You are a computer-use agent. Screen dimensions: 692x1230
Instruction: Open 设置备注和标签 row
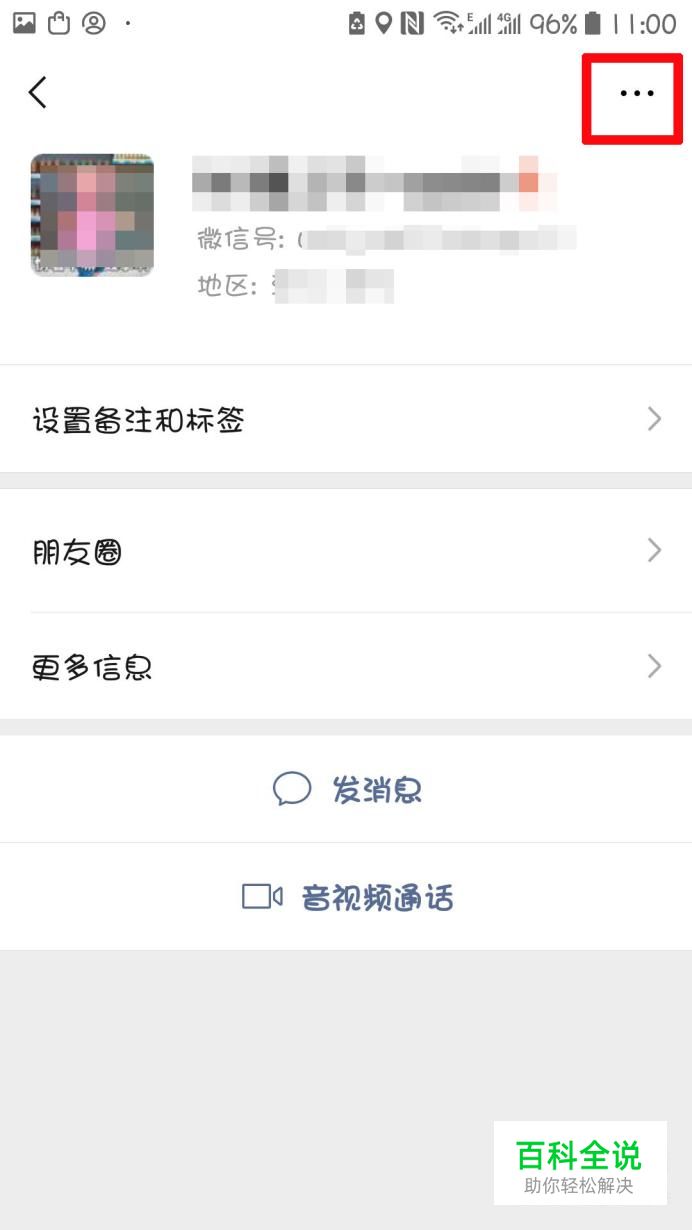346,420
